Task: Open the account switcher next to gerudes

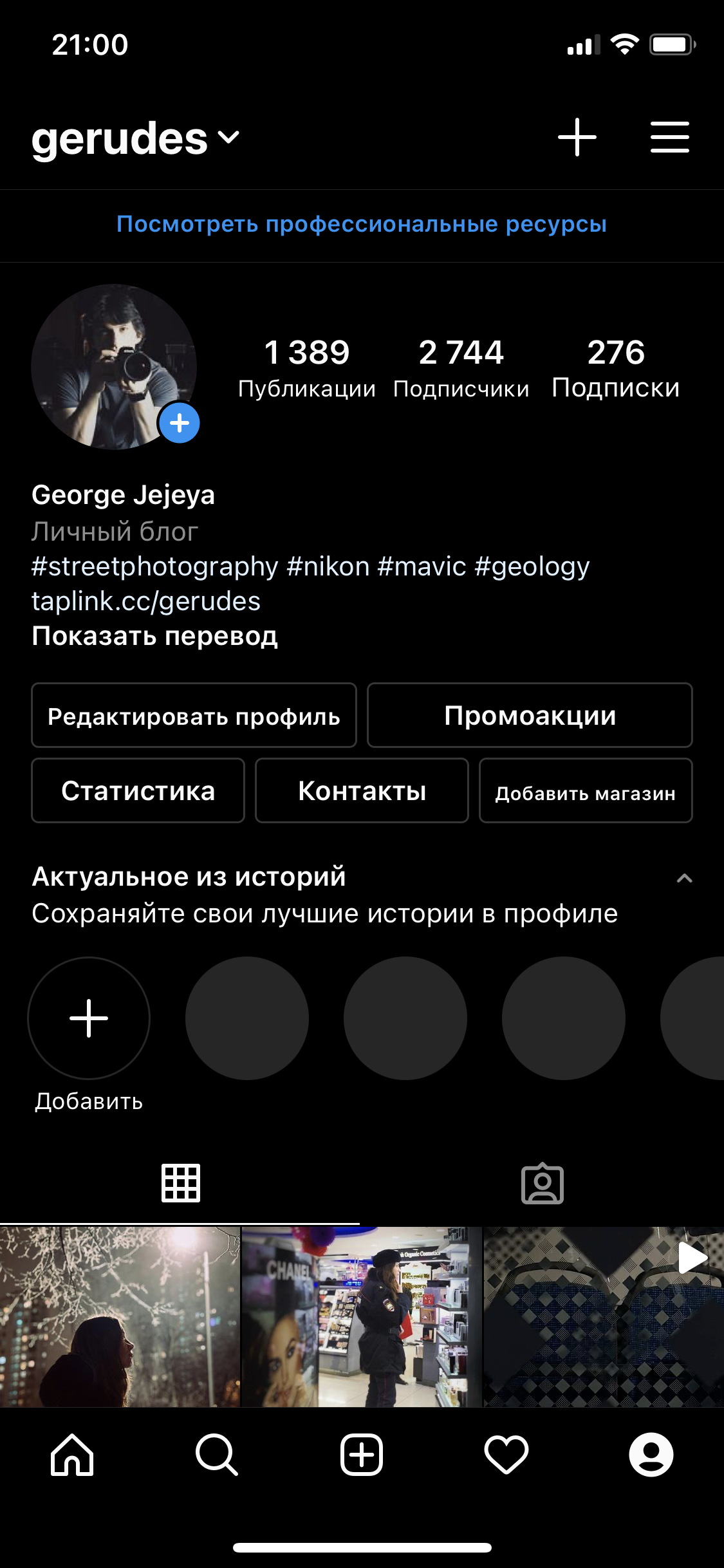Action: point(228,137)
